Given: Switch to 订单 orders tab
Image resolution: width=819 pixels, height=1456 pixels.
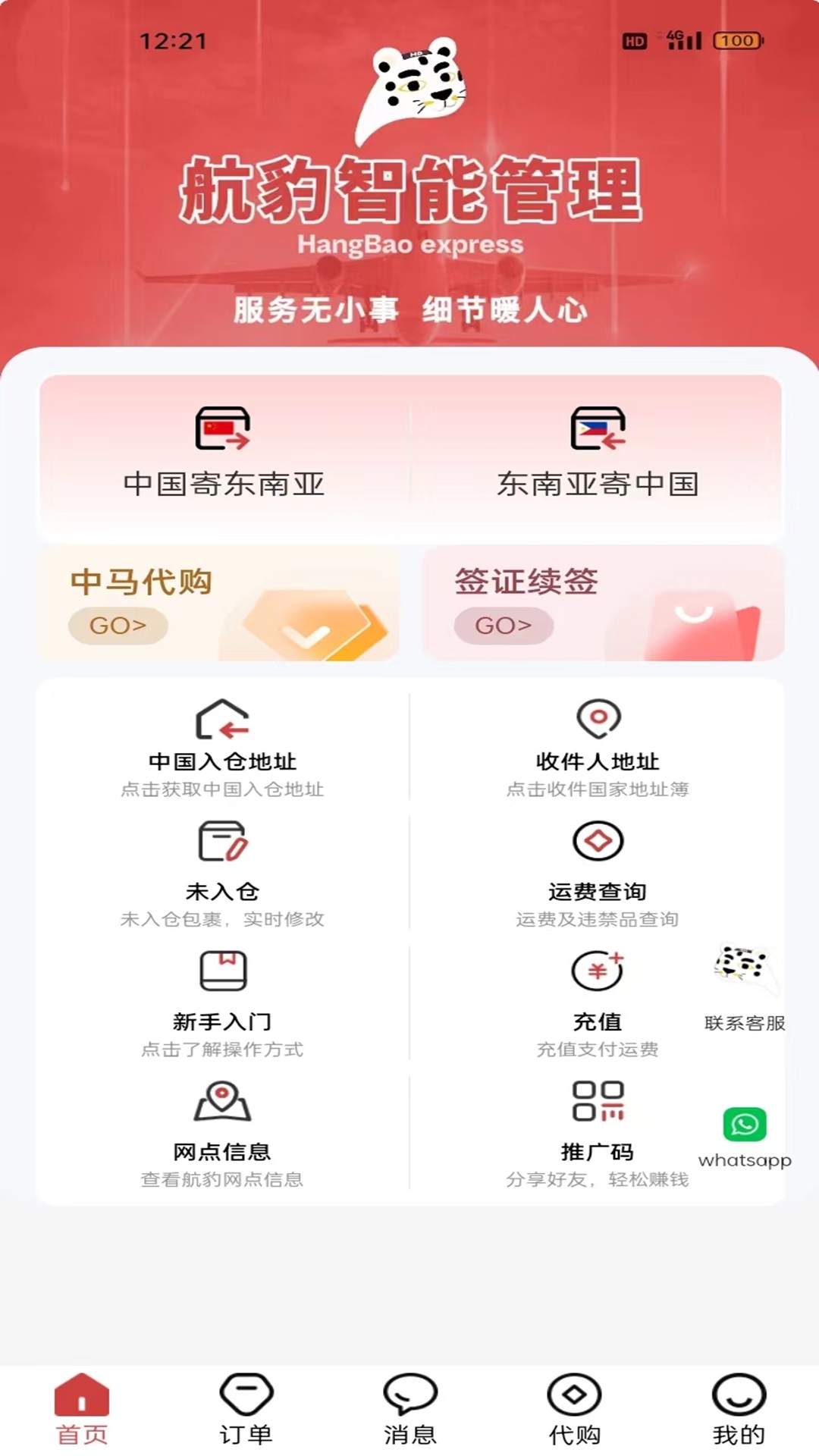Looking at the screenshot, I should click(246, 1409).
